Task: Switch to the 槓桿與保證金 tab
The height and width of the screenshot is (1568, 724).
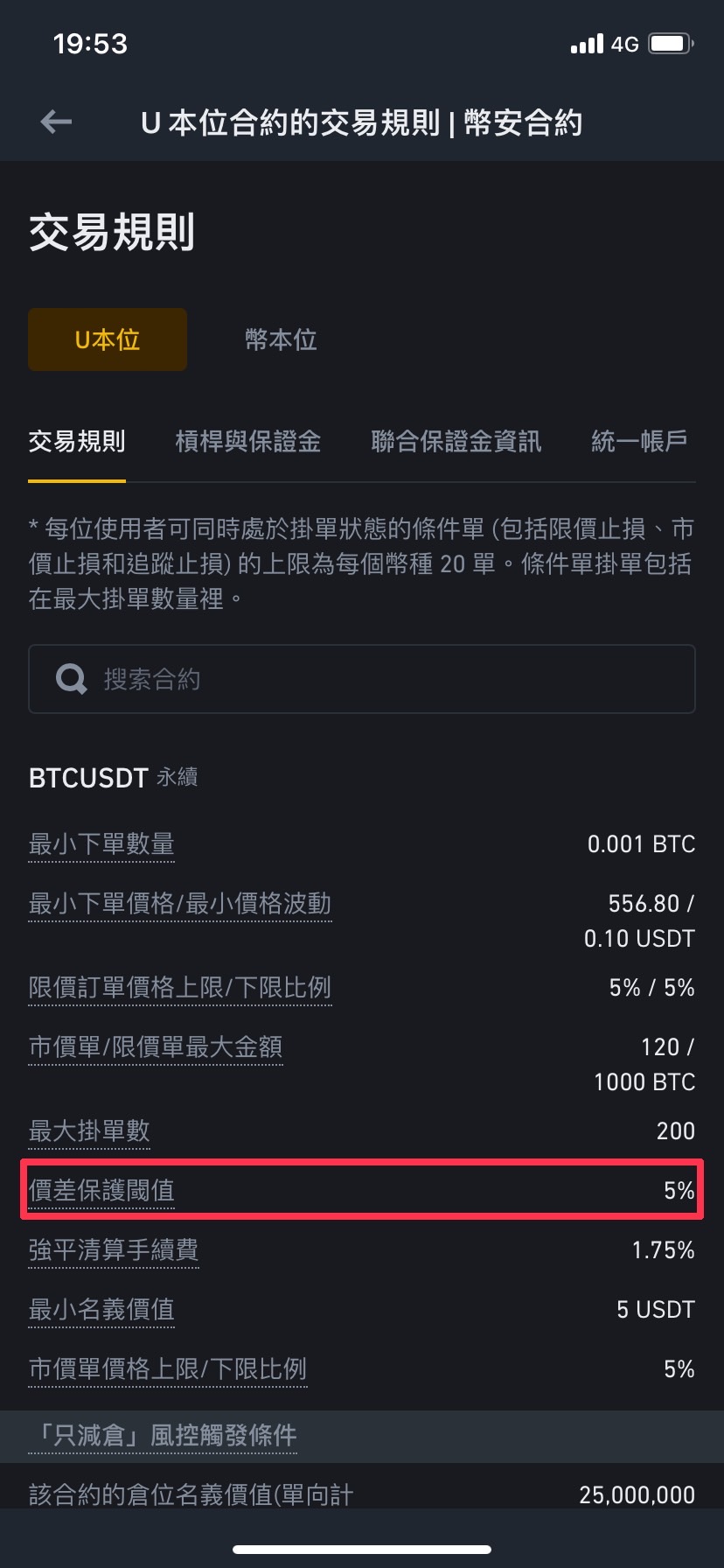Action: pyautogui.click(x=246, y=442)
